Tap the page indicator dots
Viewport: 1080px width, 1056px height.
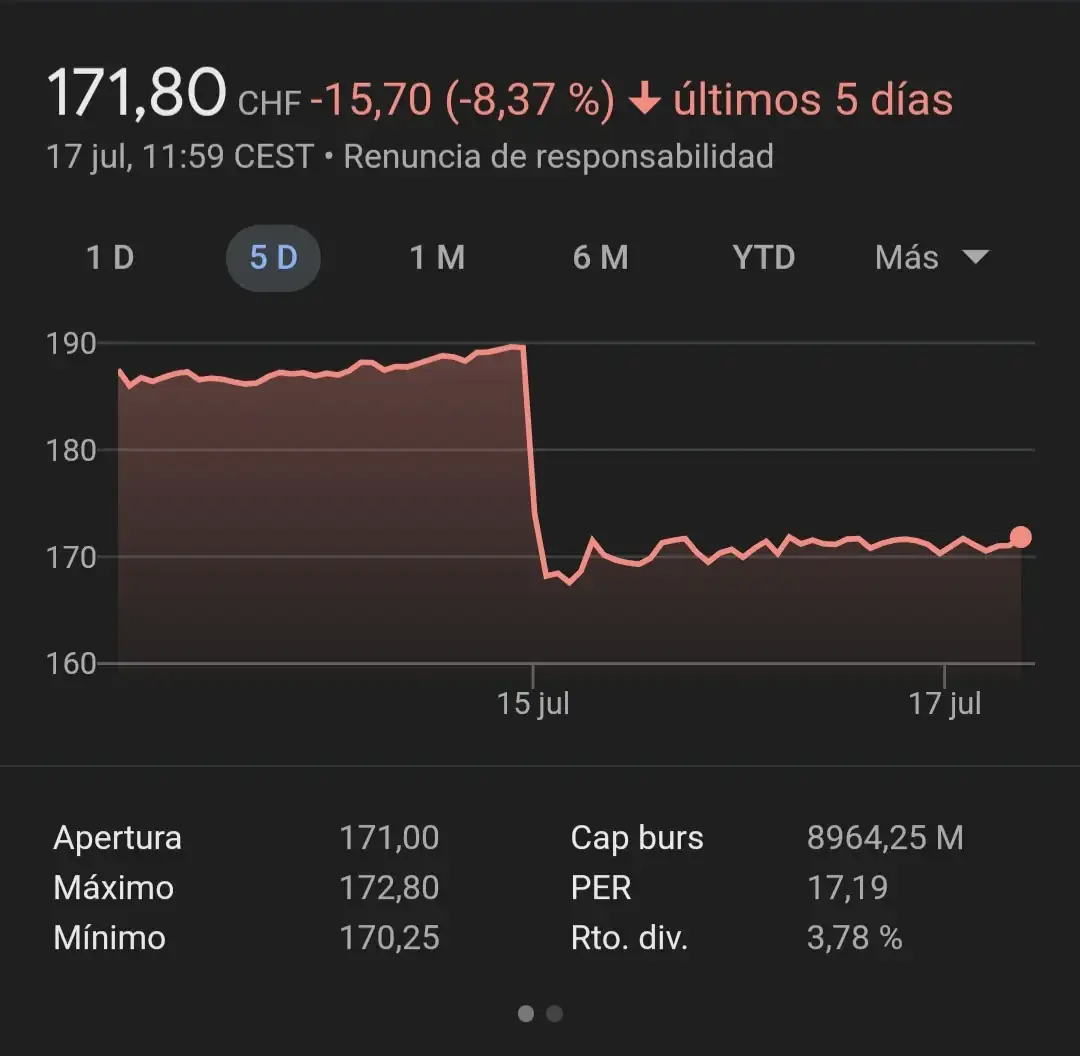click(x=540, y=1014)
